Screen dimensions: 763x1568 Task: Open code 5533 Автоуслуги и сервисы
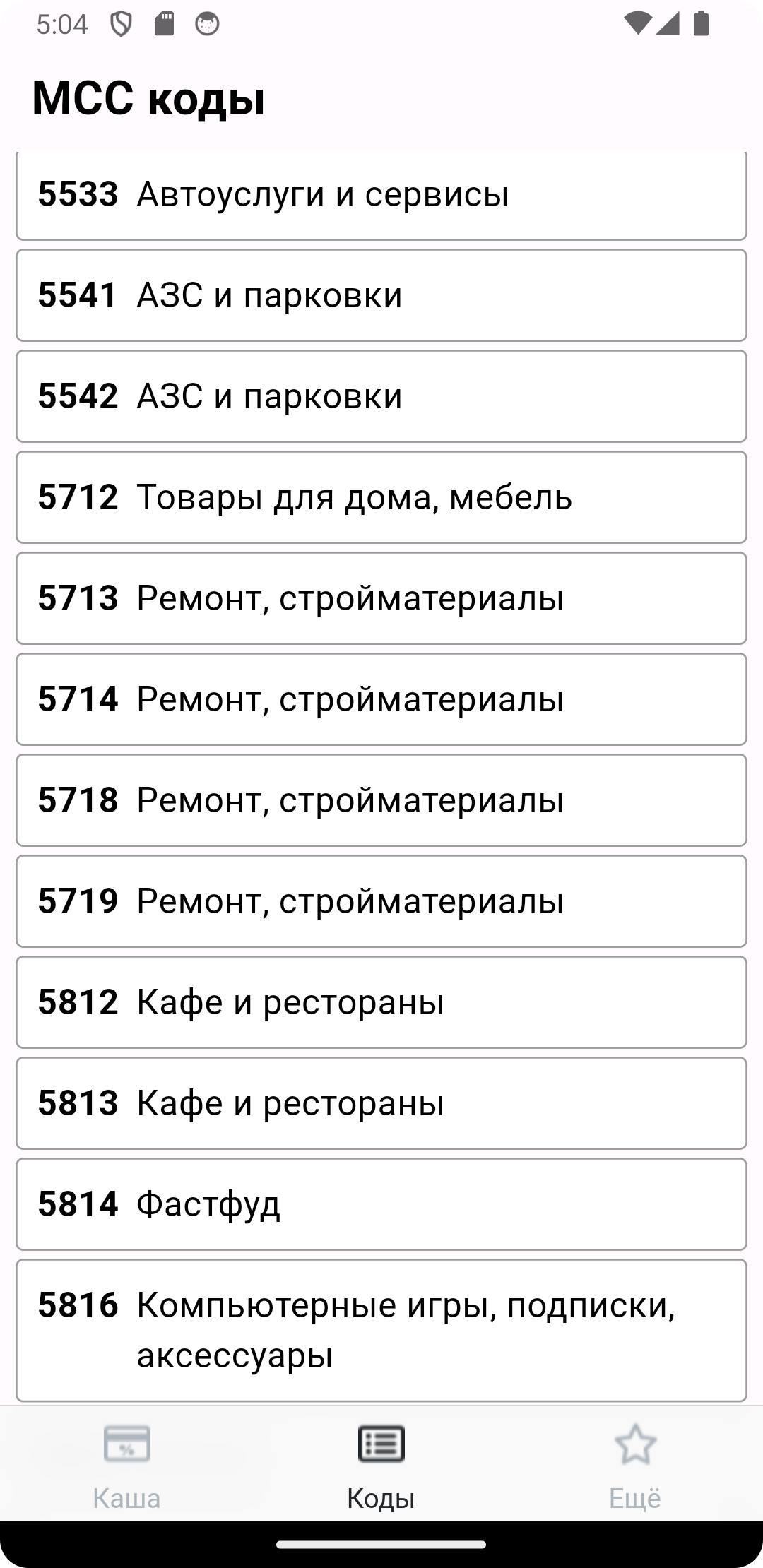pyautogui.click(x=381, y=195)
